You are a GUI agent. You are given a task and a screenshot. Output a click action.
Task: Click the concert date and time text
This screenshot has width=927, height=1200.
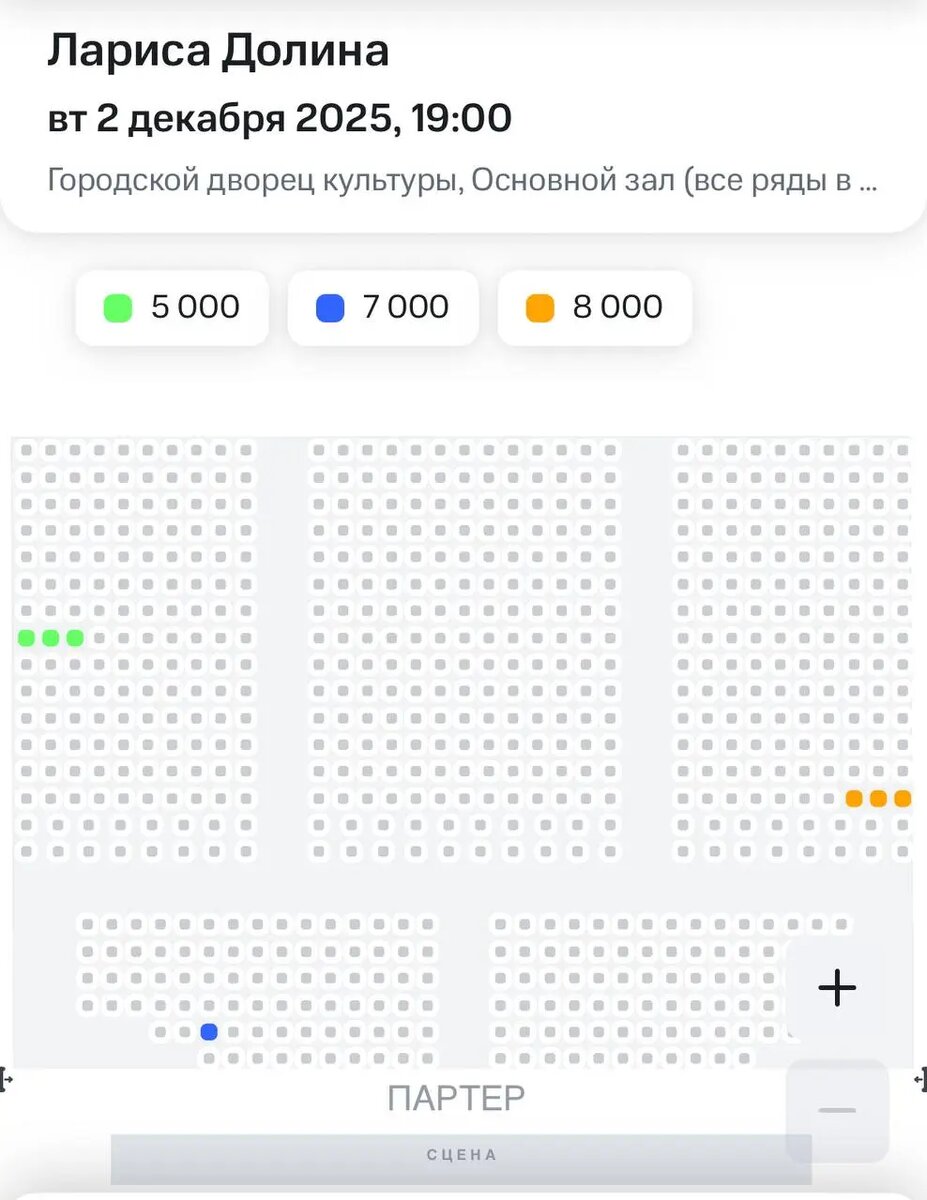click(x=279, y=118)
